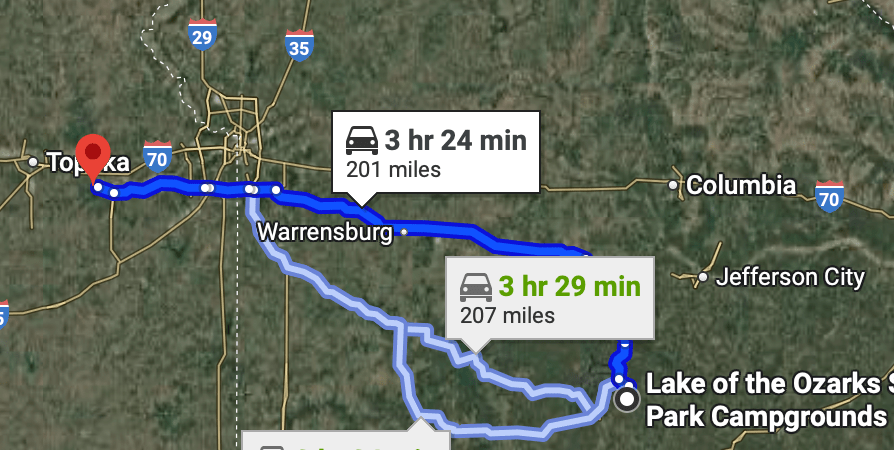Image resolution: width=894 pixels, height=450 pixels.
Task: Open the Lake of the Ozarks destination marker
Action: (x=627, y=400)
